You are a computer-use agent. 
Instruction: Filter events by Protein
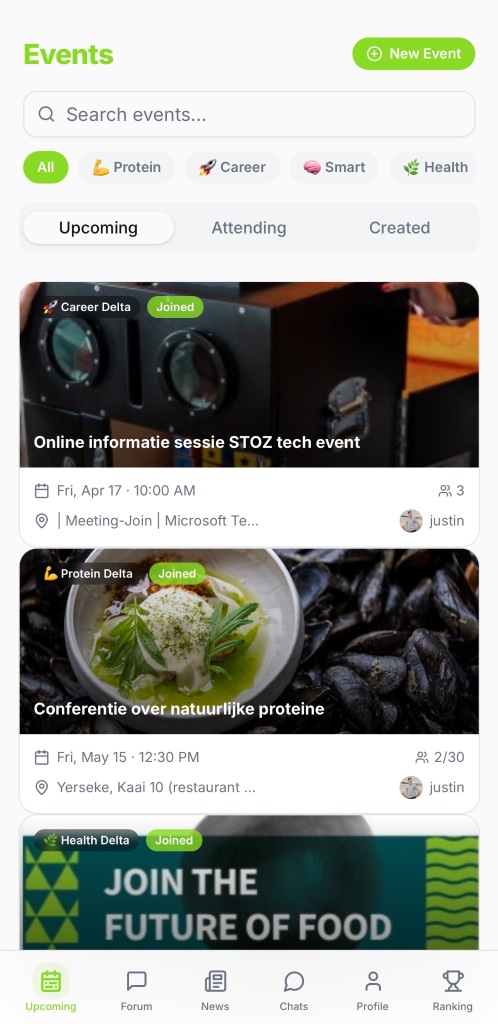[x=127, y=167]
